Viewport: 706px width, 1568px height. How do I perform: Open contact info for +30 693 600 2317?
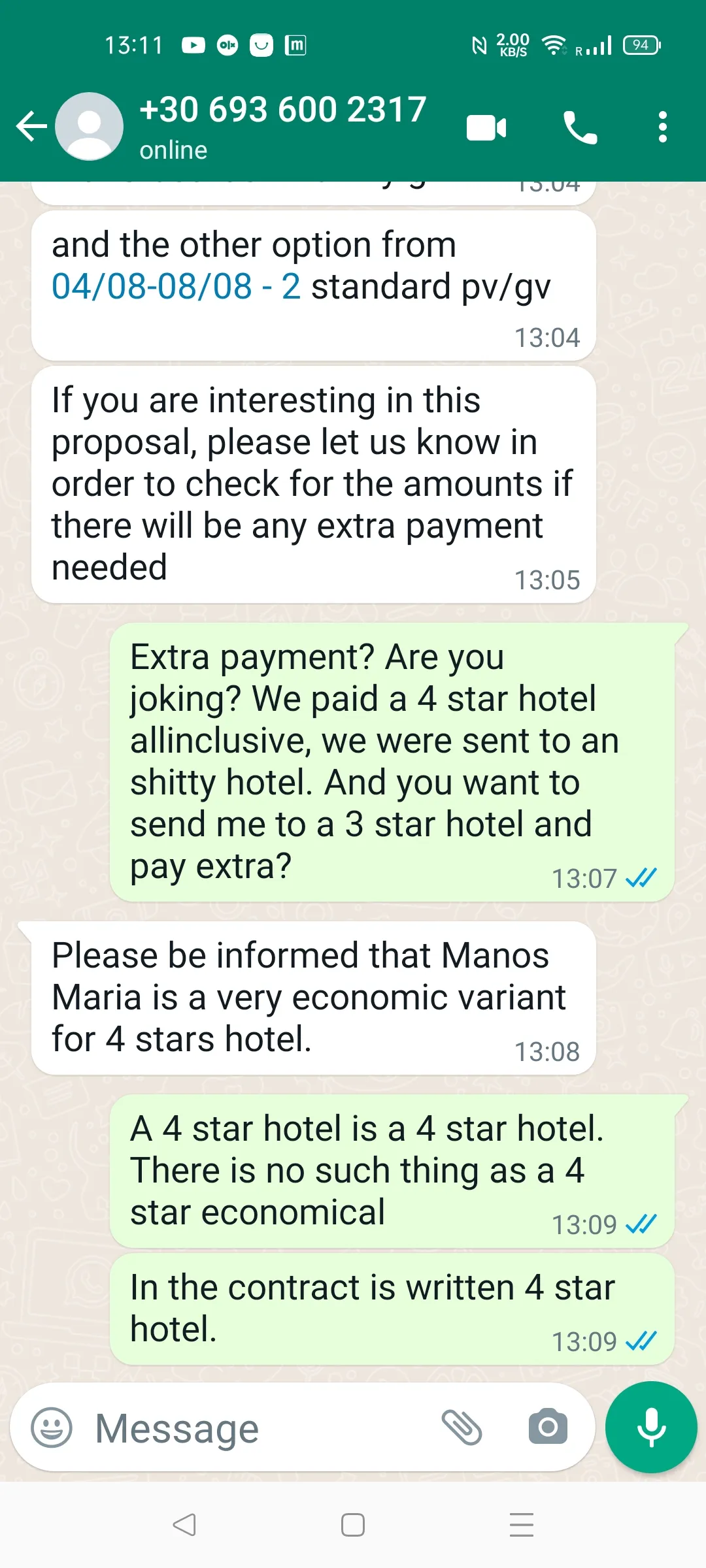(282, 125)
